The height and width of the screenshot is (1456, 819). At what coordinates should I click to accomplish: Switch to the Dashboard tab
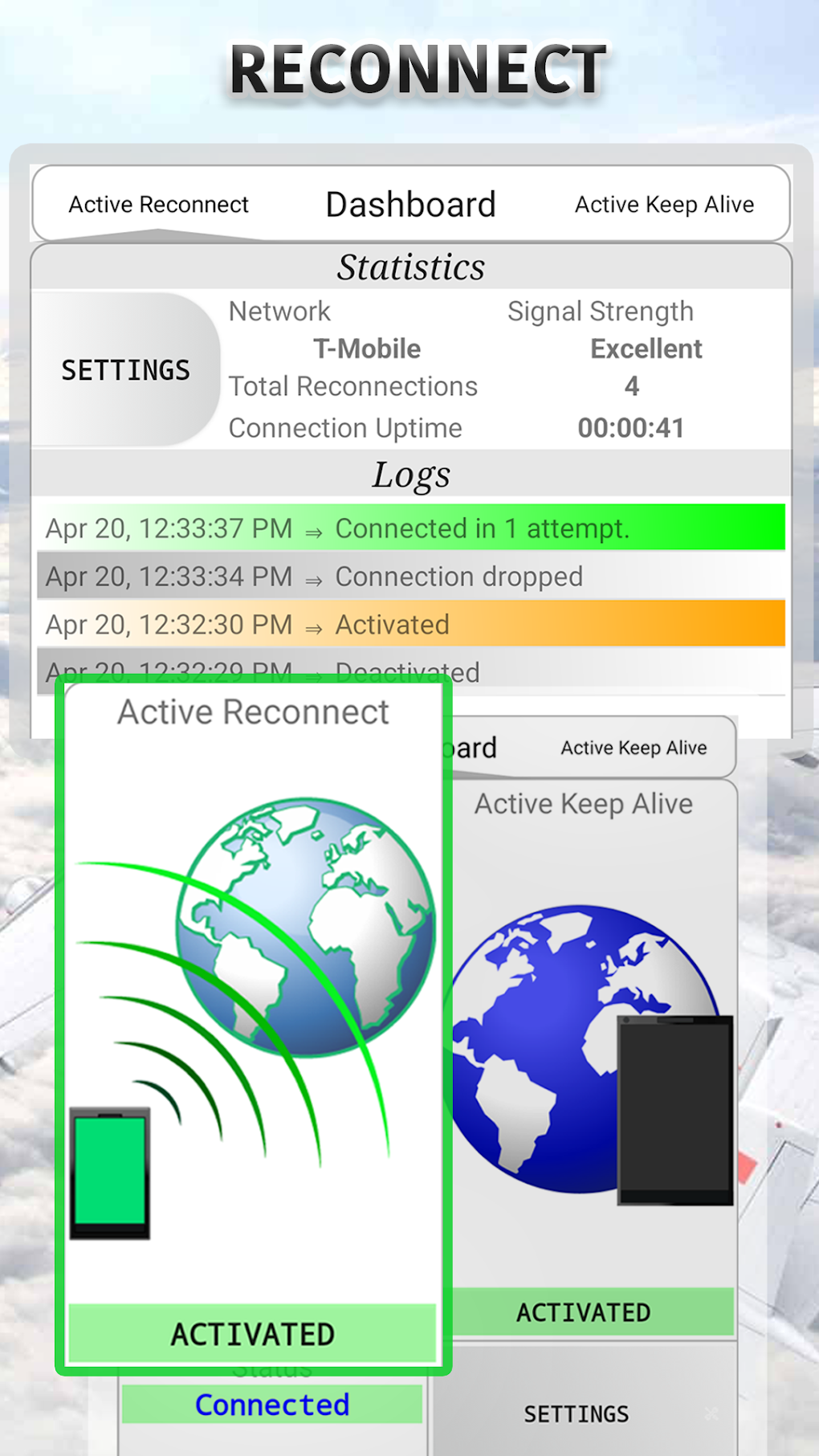point(409,203)
